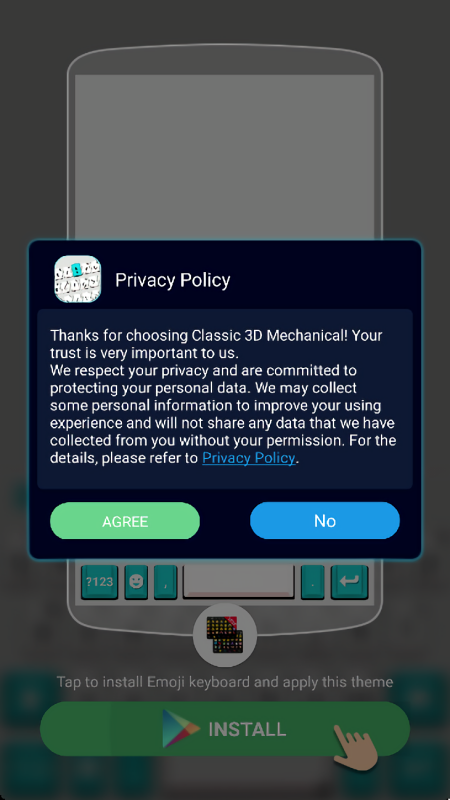Decline the policy with the No button

click(325, 521)
